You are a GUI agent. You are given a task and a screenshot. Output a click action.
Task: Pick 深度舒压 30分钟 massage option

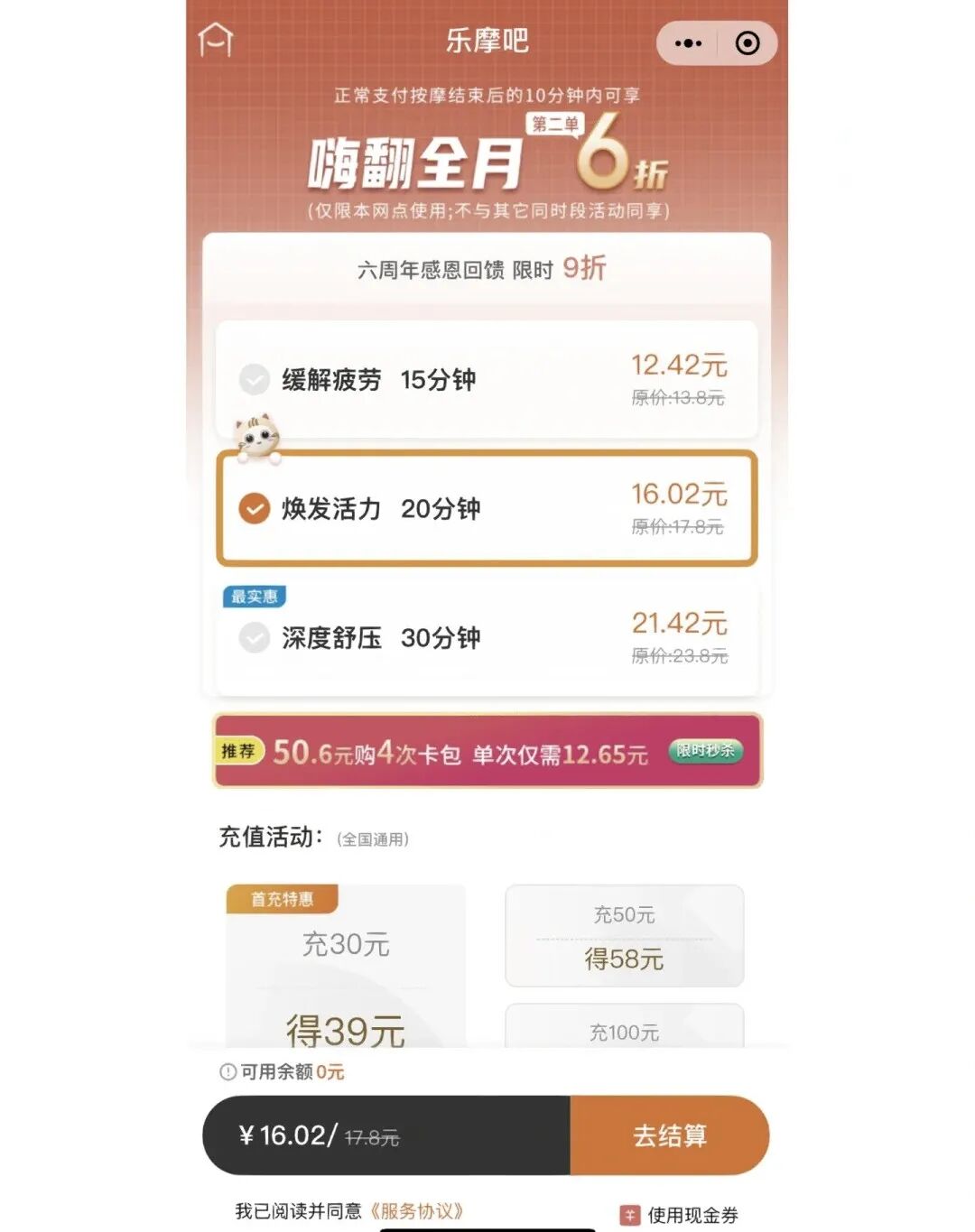[487, 638]
